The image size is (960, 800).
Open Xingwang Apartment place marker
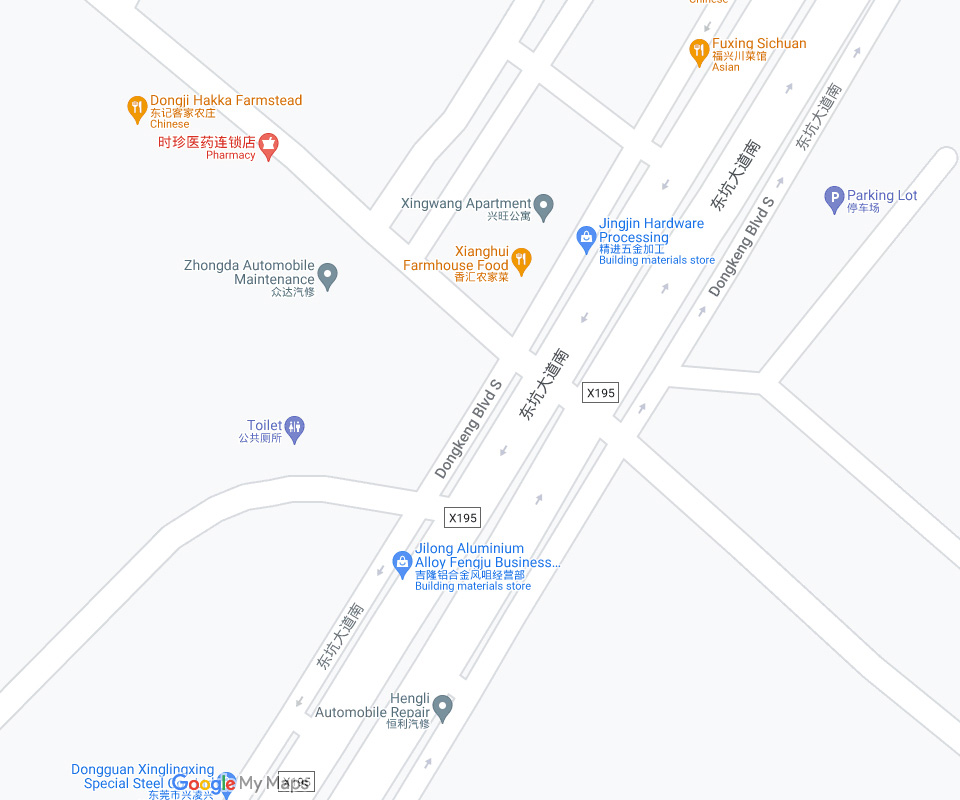tap(544, 207)
